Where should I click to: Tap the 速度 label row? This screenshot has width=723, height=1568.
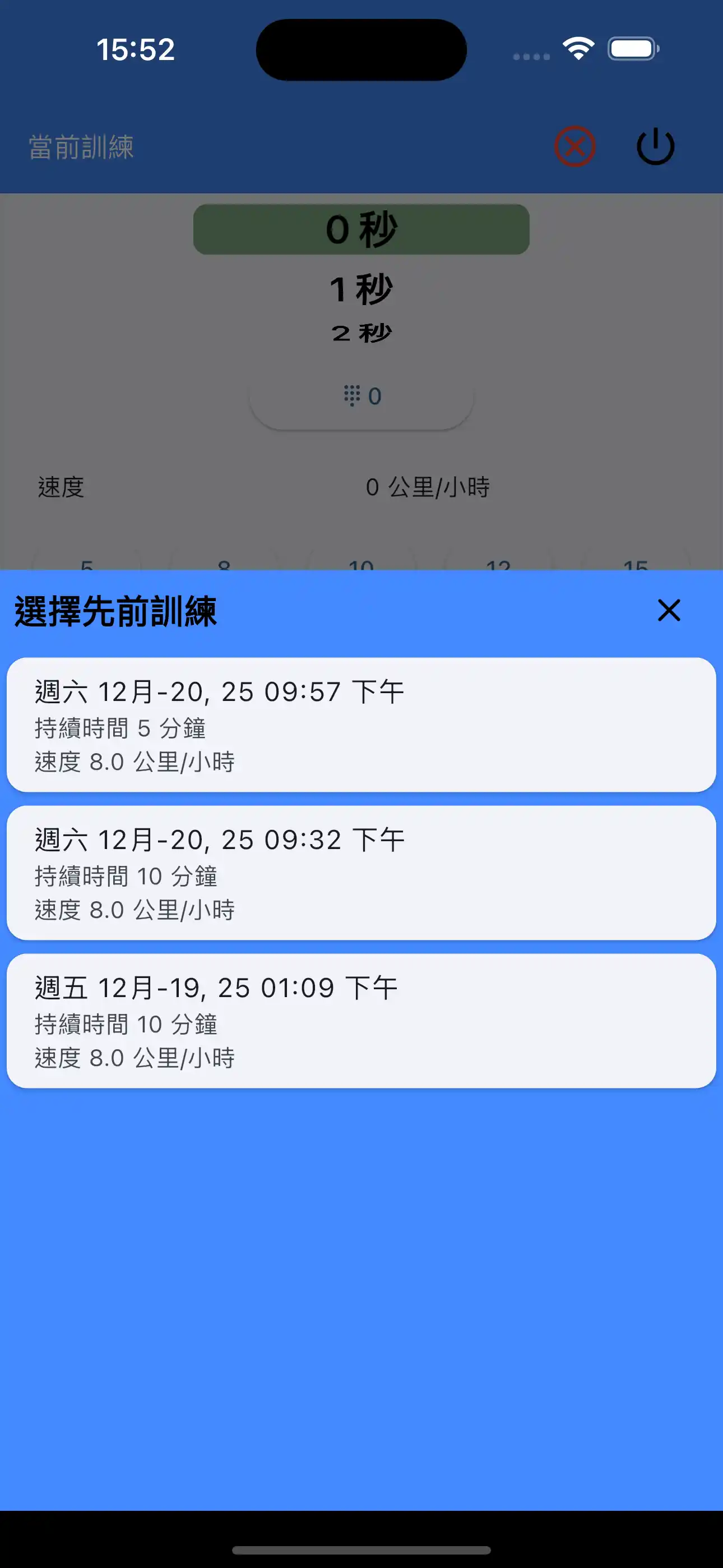(61, 486)
